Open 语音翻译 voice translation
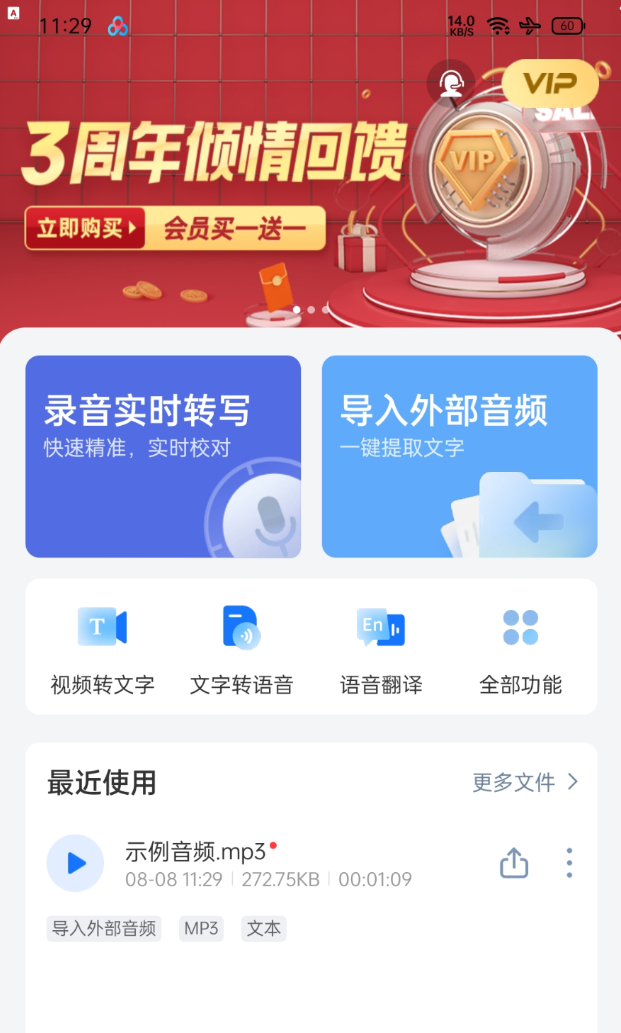 click(381, 647)
